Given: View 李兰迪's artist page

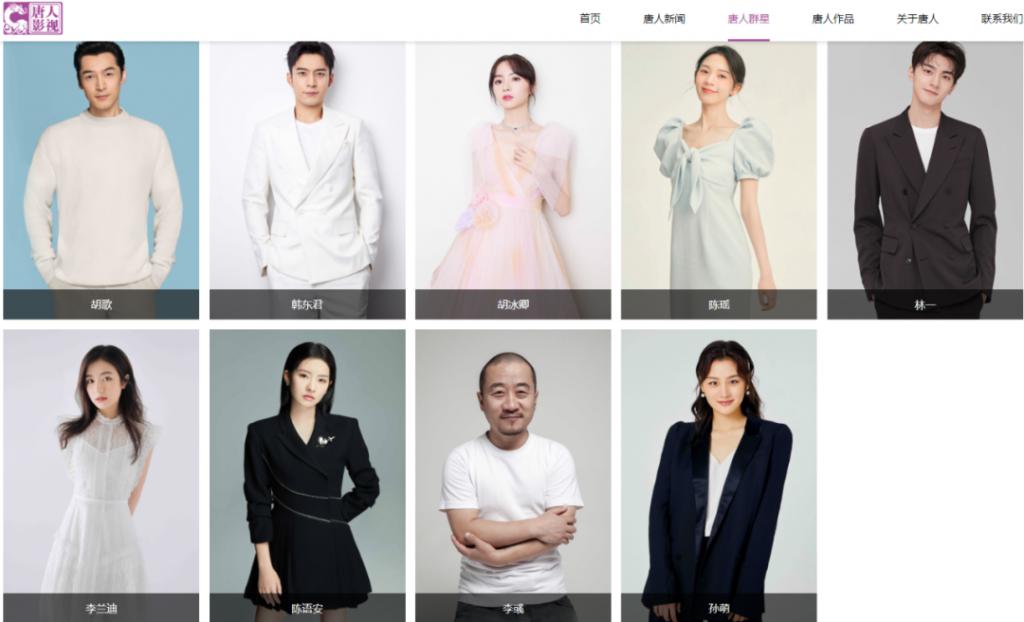Looking at the screenshot, I should (101, 475).
